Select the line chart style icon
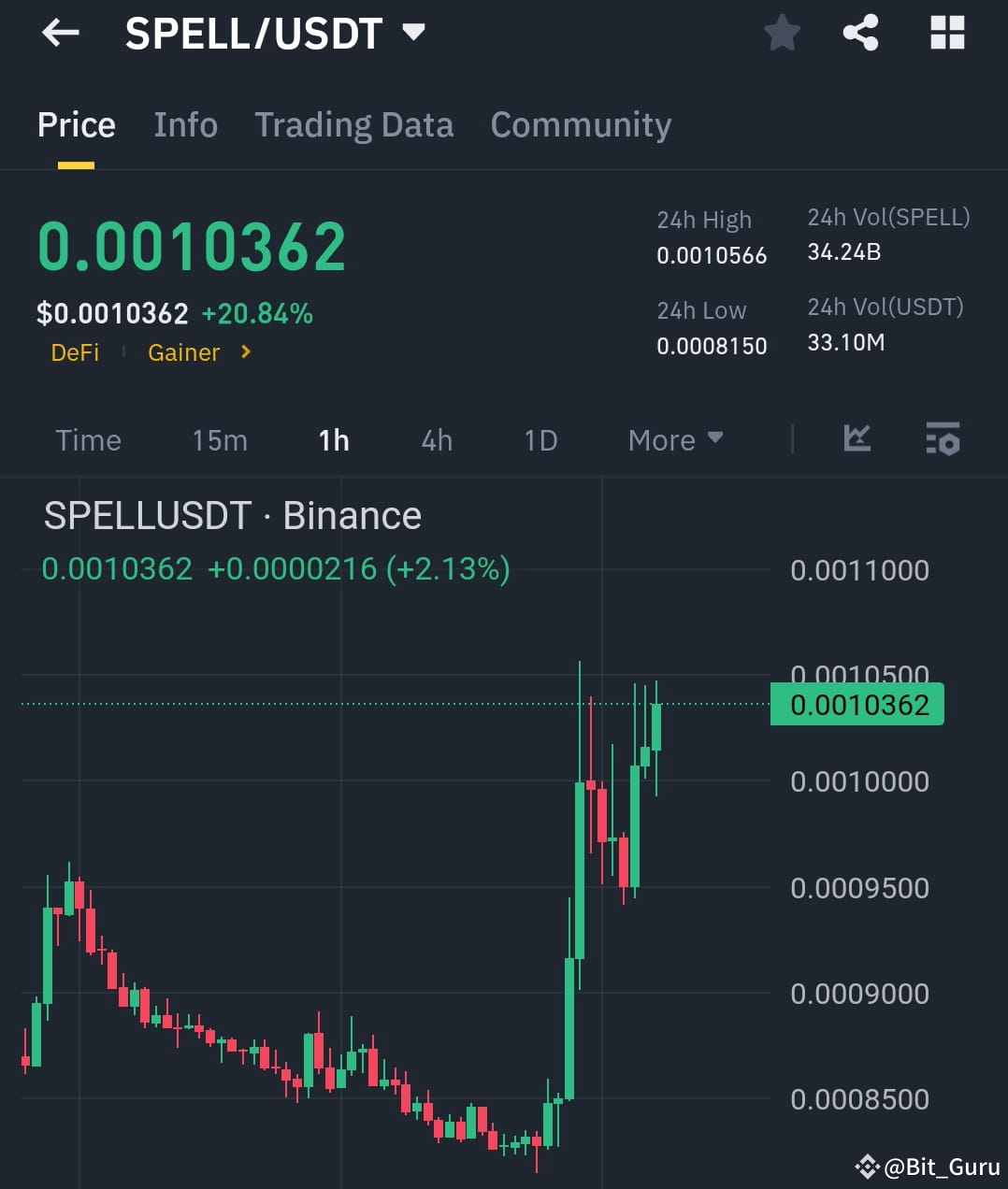 [857, 439]
